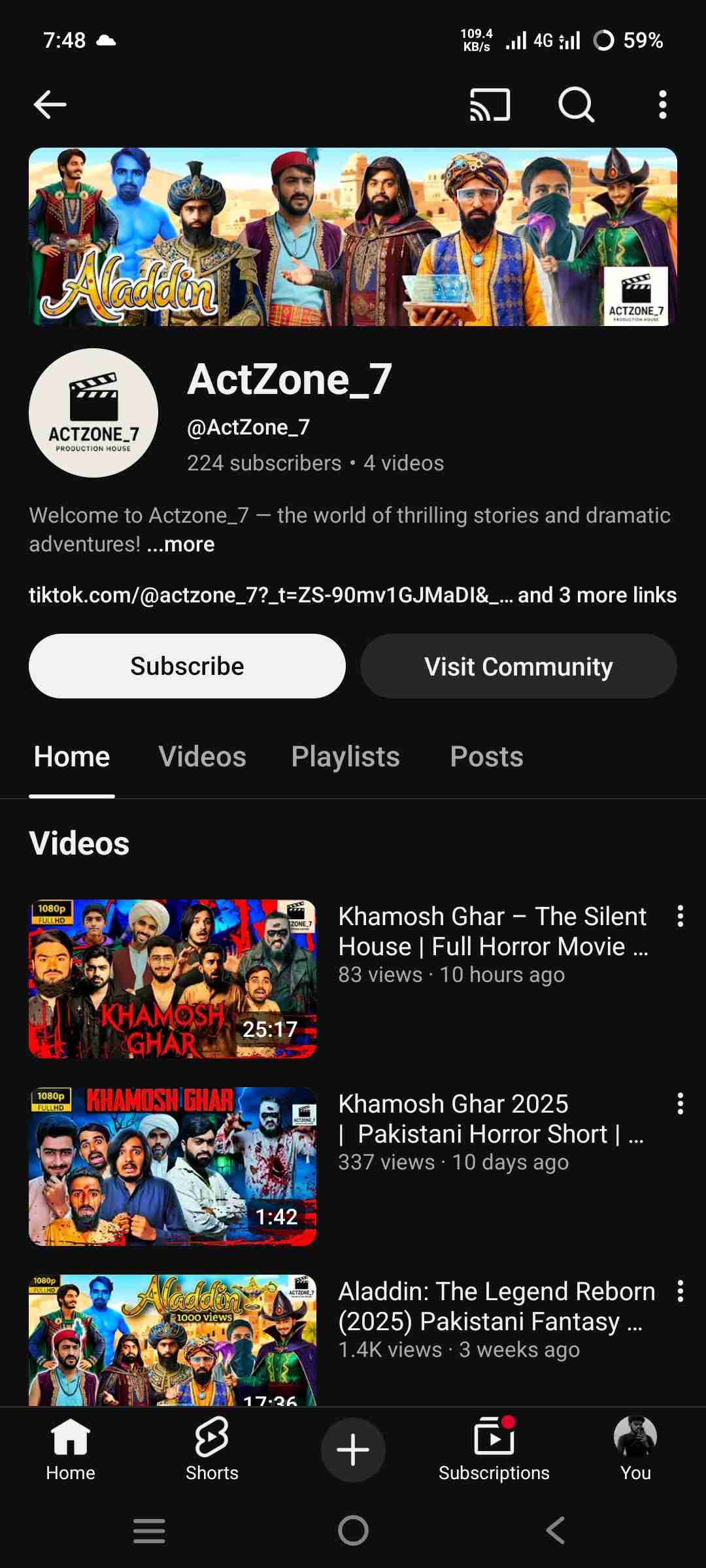
Task: Switch to the Posts tab
Action: coord(486,757)
